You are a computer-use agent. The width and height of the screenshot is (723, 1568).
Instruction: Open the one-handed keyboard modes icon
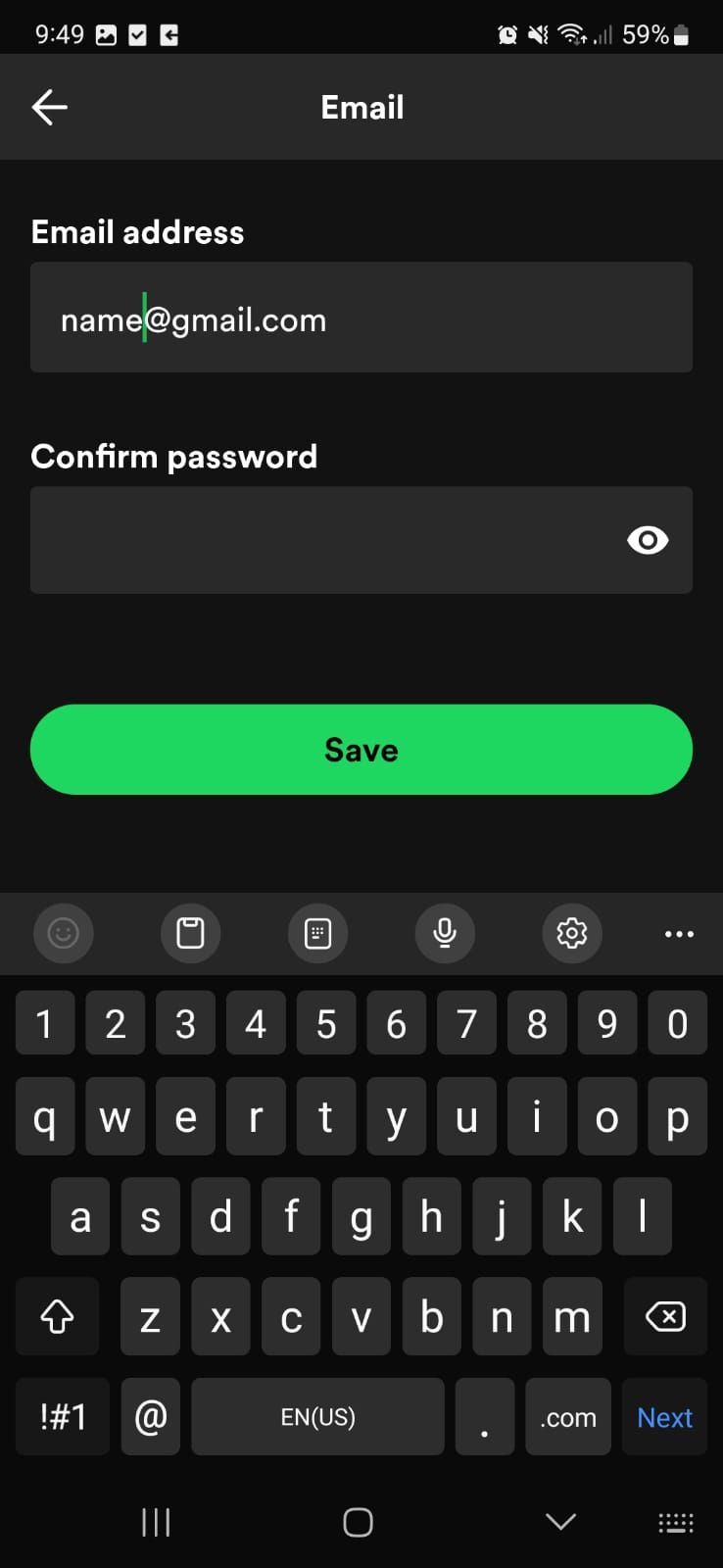(317, 933)
